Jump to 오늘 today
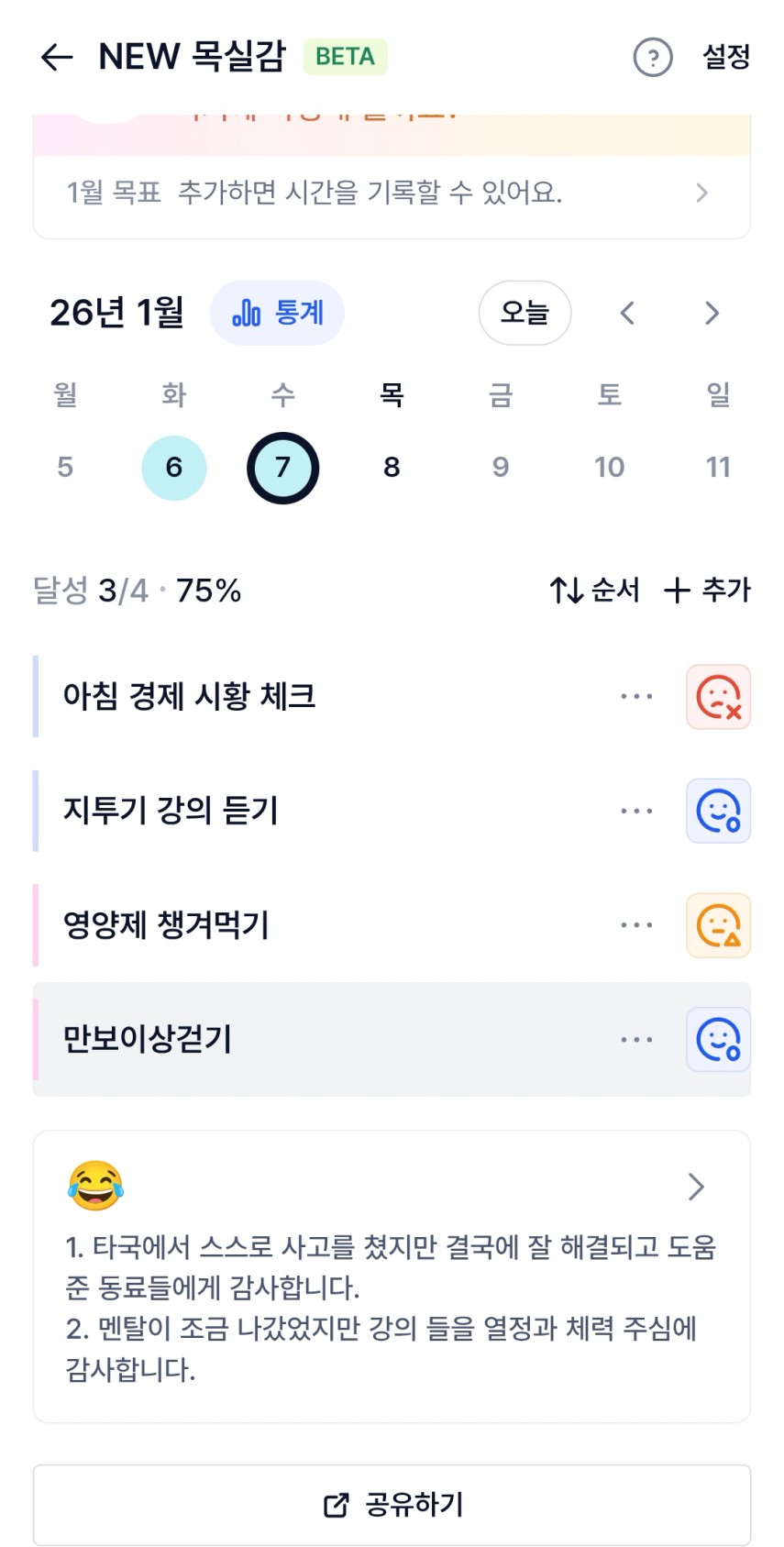This screenshot has width=784, height=1547. 525,314
